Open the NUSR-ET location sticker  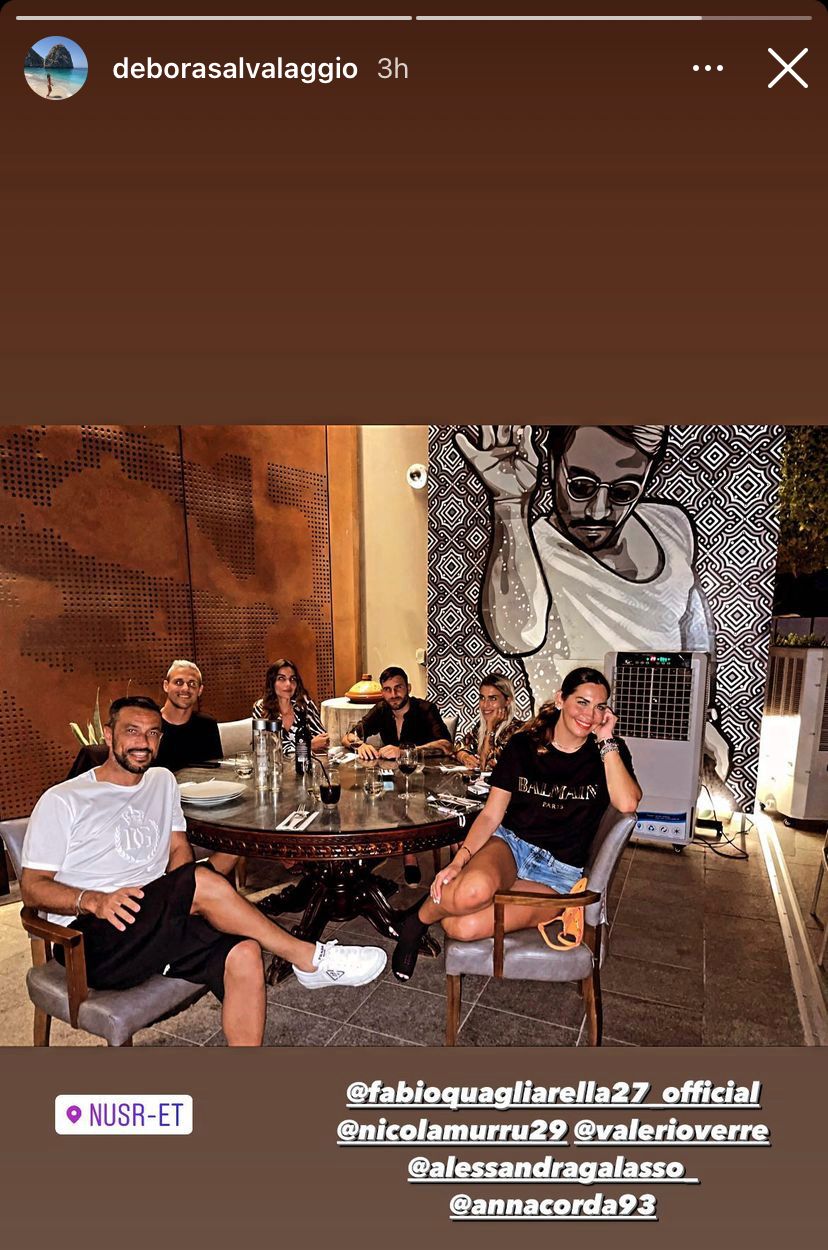click(x=124, y=1114)
